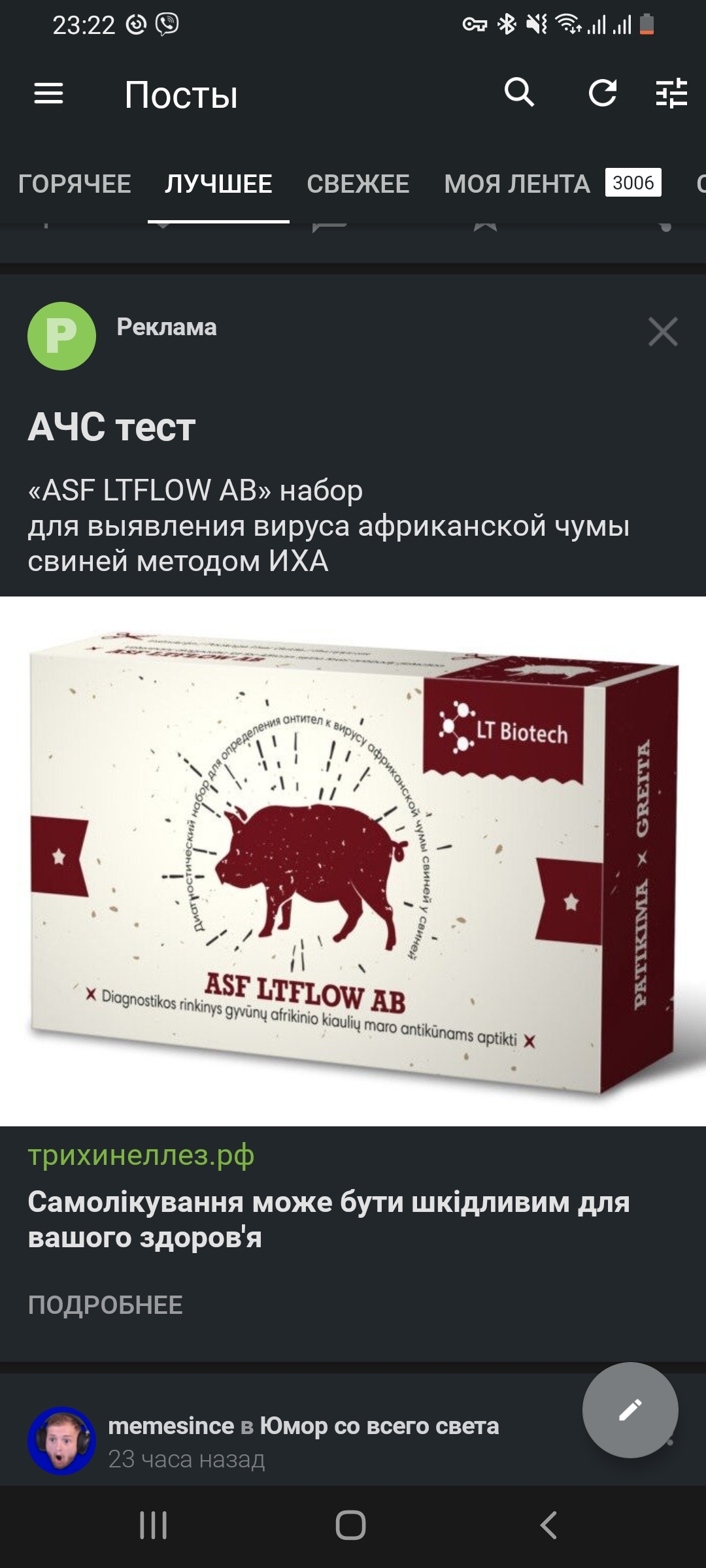The height and width of the screenshot is (1568, 706).
Task: Open the search icon
Action: coord(519,92)
